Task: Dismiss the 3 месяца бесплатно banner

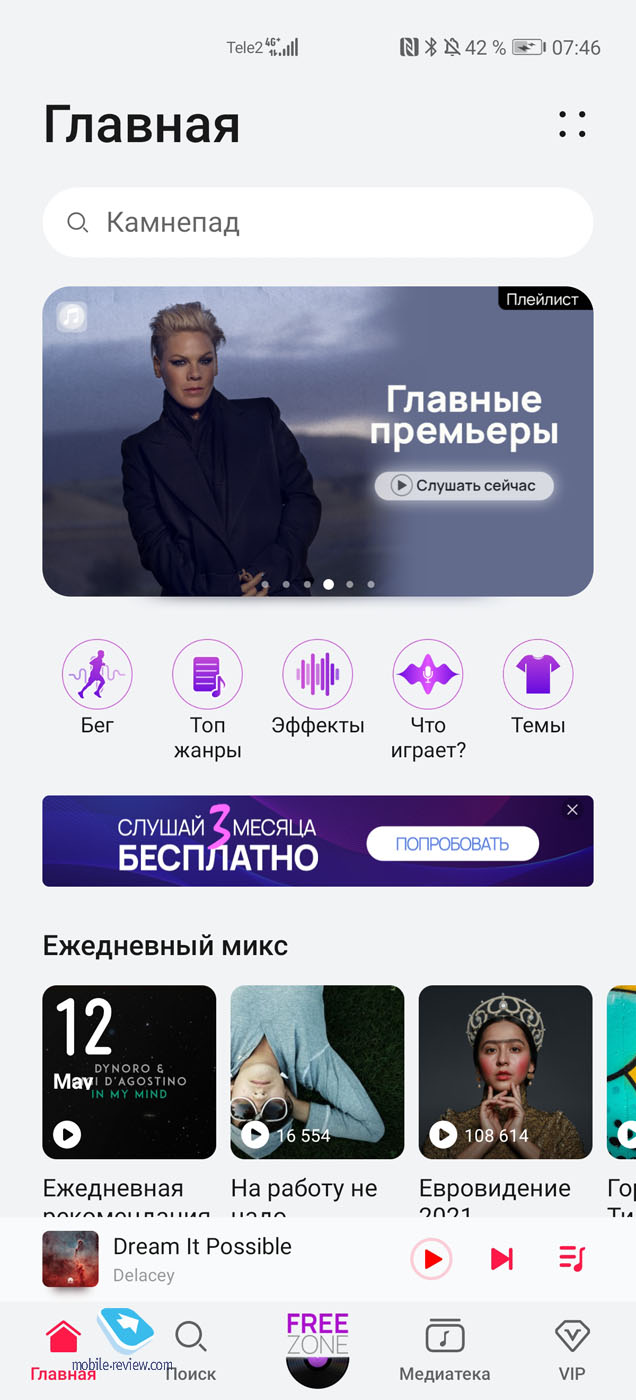Action: coord(572,810)
